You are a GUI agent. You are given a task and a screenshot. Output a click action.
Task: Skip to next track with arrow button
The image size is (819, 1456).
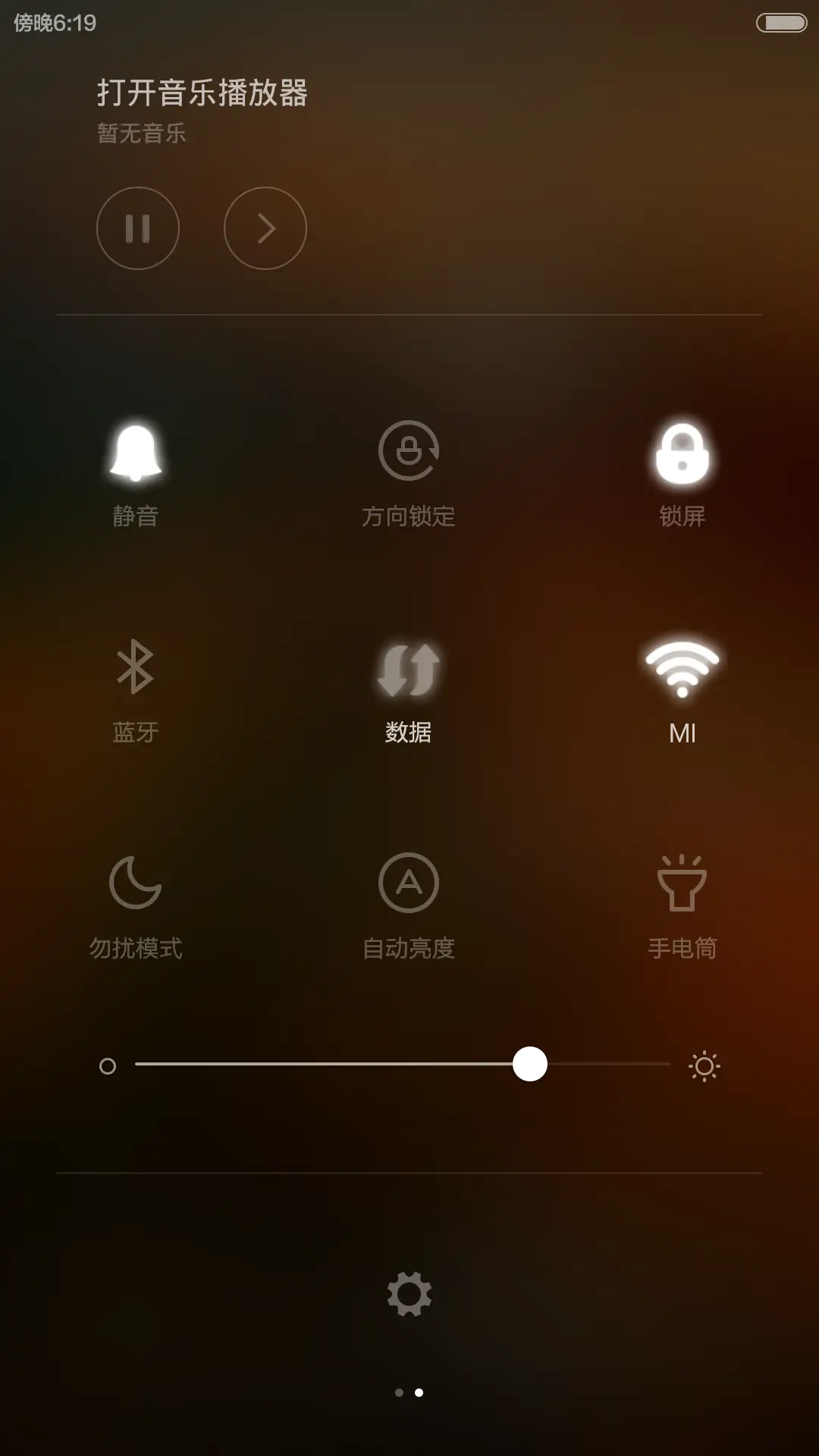click(265, 228)
